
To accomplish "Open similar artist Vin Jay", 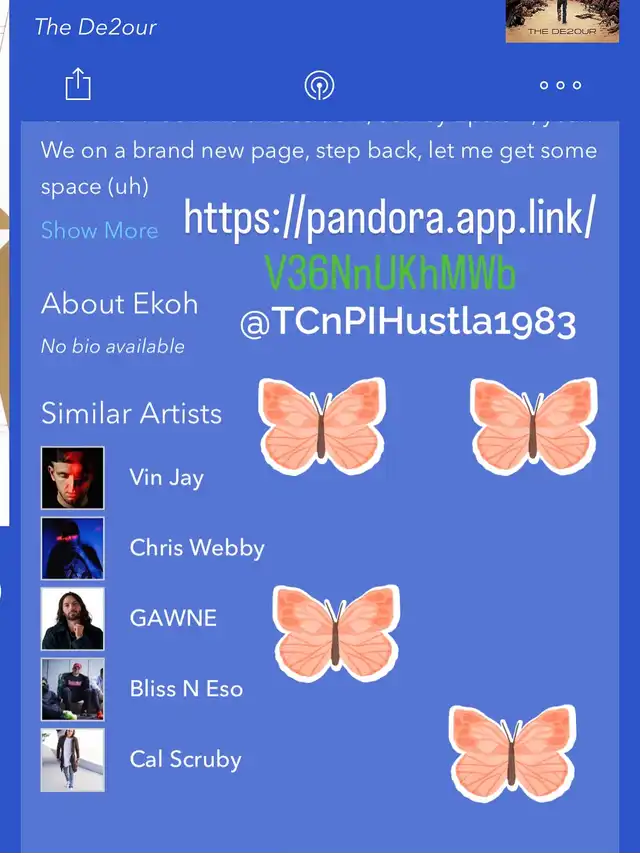I will pos(166,477).
